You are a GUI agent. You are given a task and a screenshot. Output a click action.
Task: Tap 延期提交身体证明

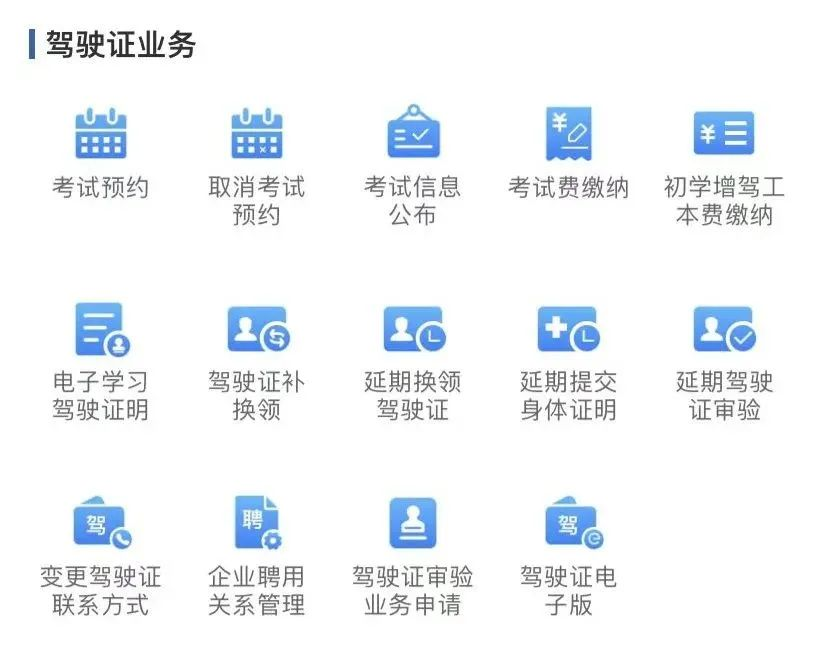[568, 332]
